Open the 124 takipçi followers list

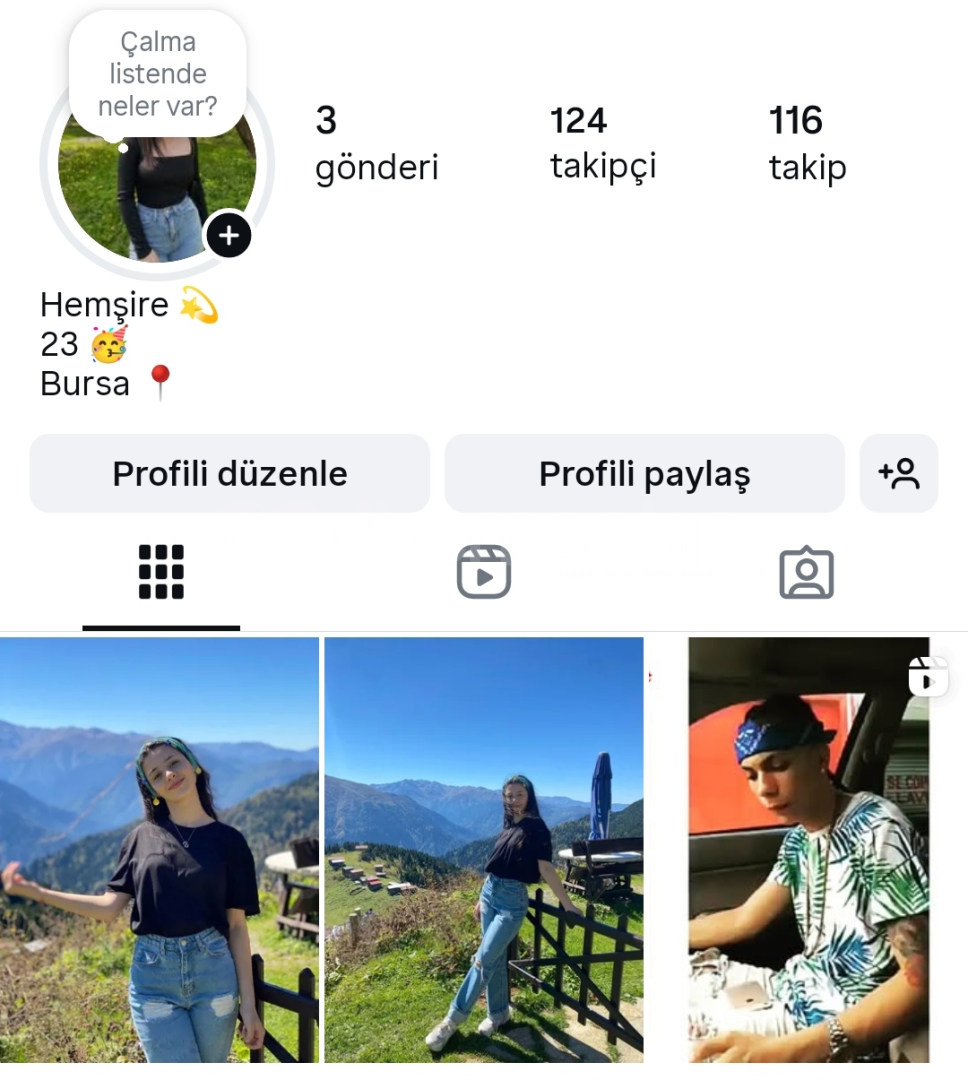click(603, 143)
